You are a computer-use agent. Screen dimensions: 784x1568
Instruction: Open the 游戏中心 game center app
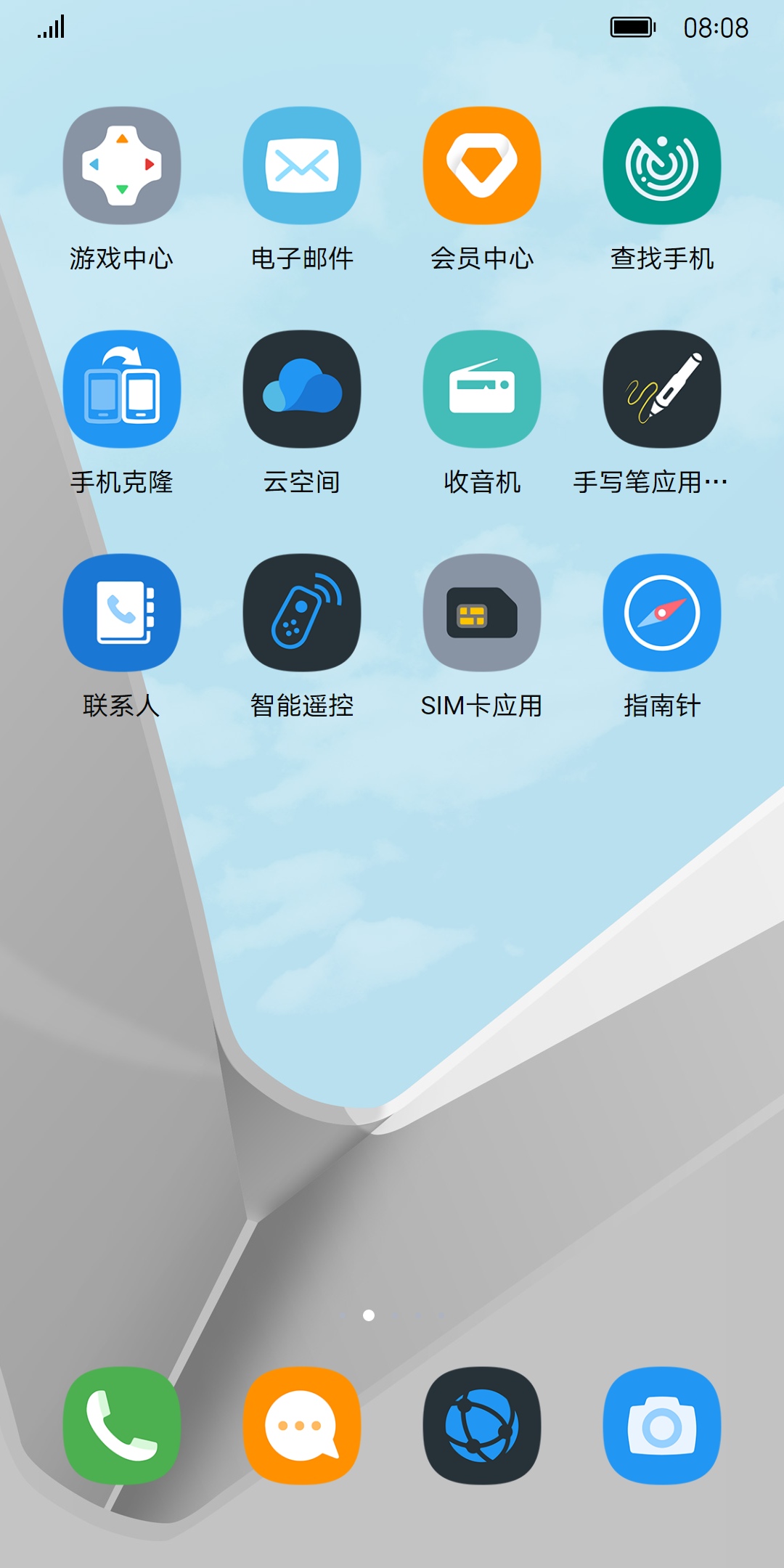(121, 166)
